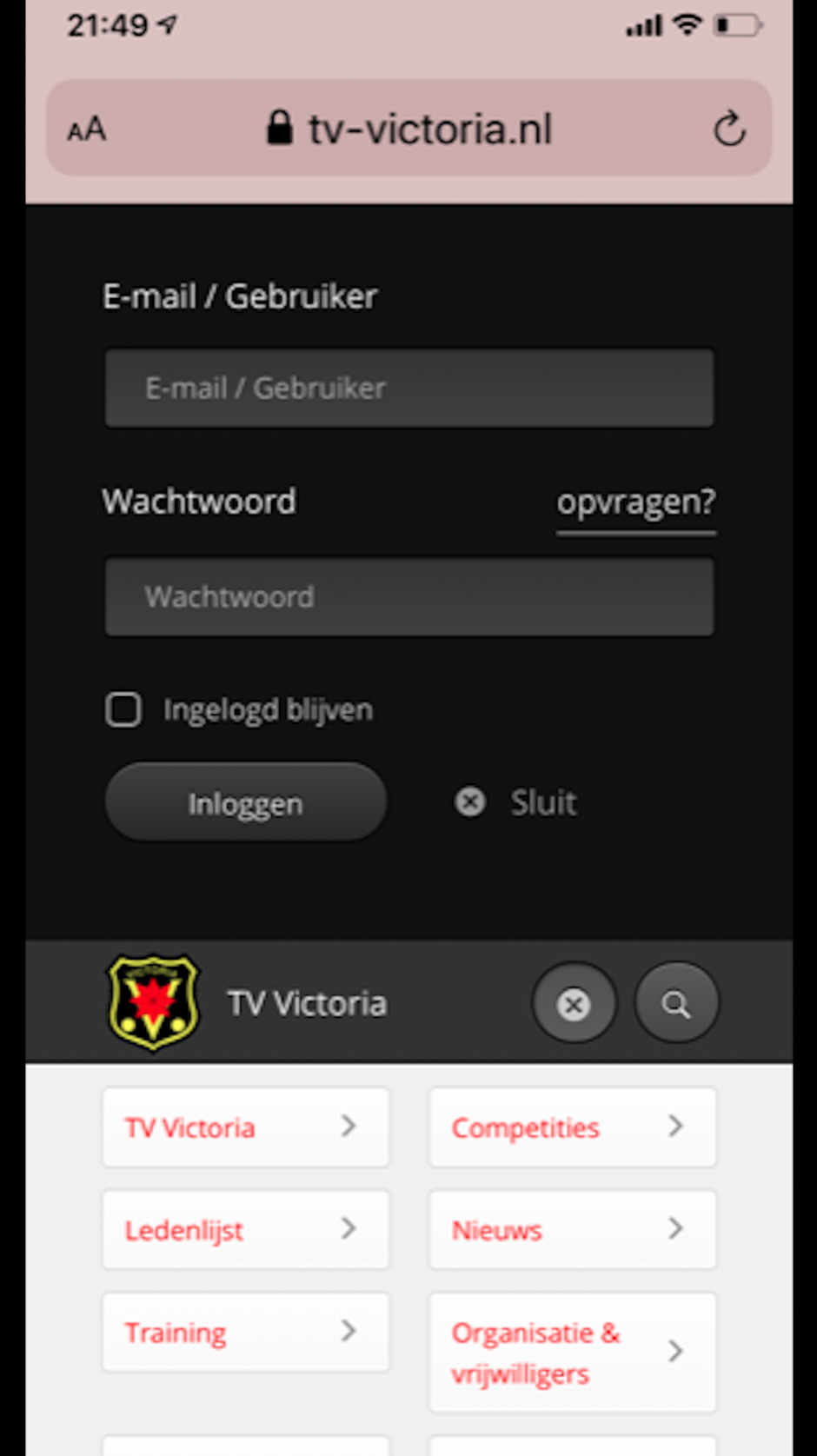Open the search magnifier icon

point(676,1004)
